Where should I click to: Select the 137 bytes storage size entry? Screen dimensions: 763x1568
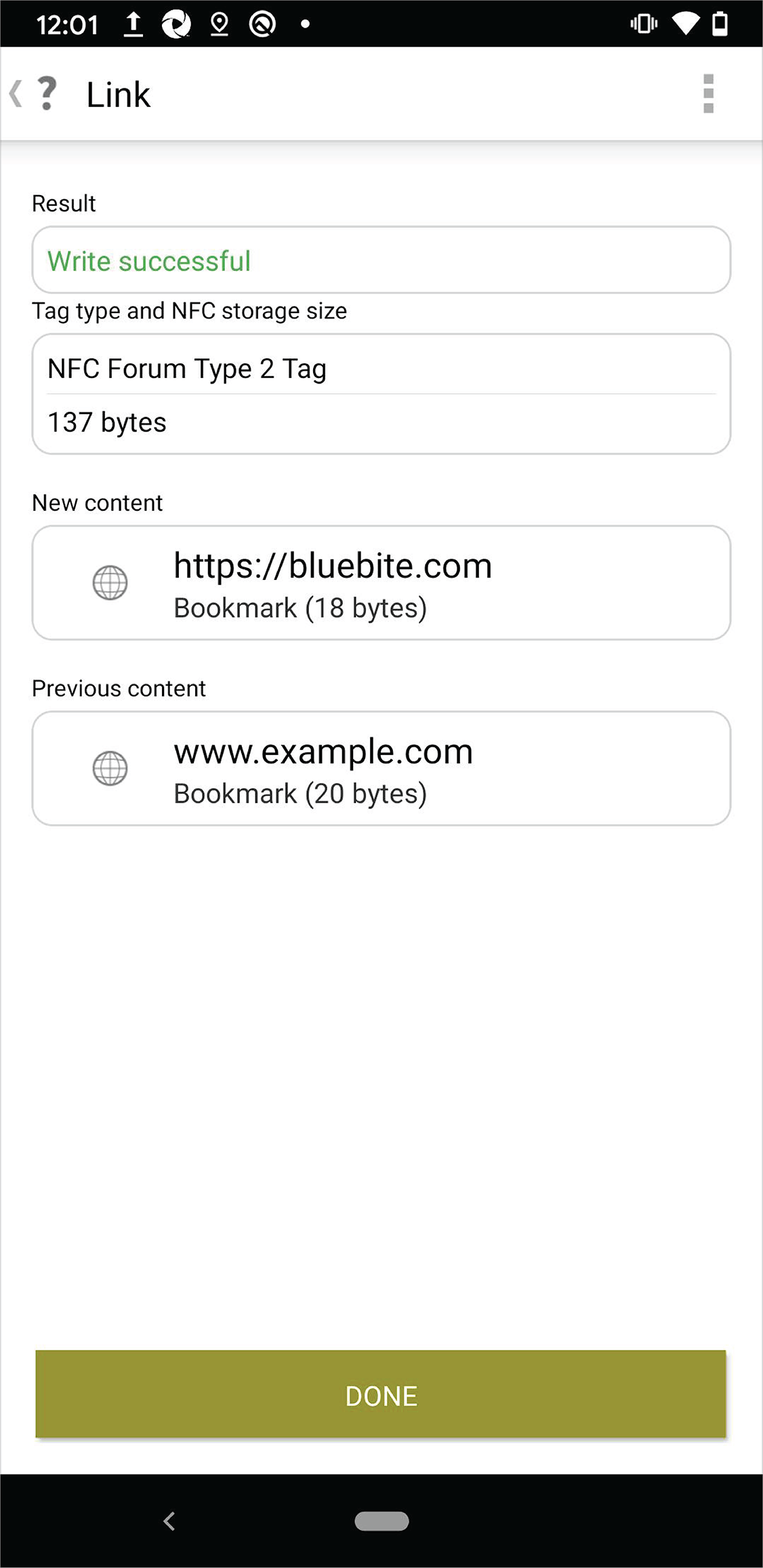[381, 421]
